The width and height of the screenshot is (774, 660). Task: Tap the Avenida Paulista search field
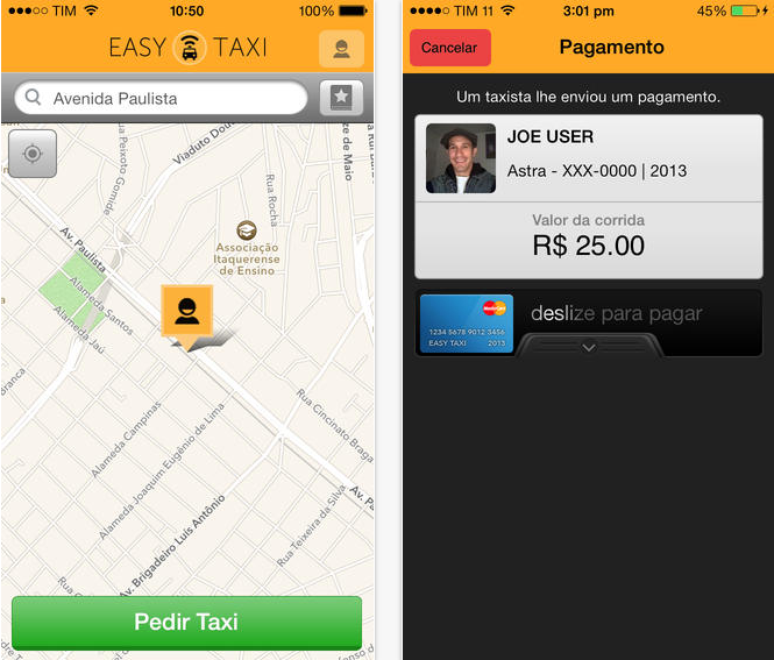[162, 98]
